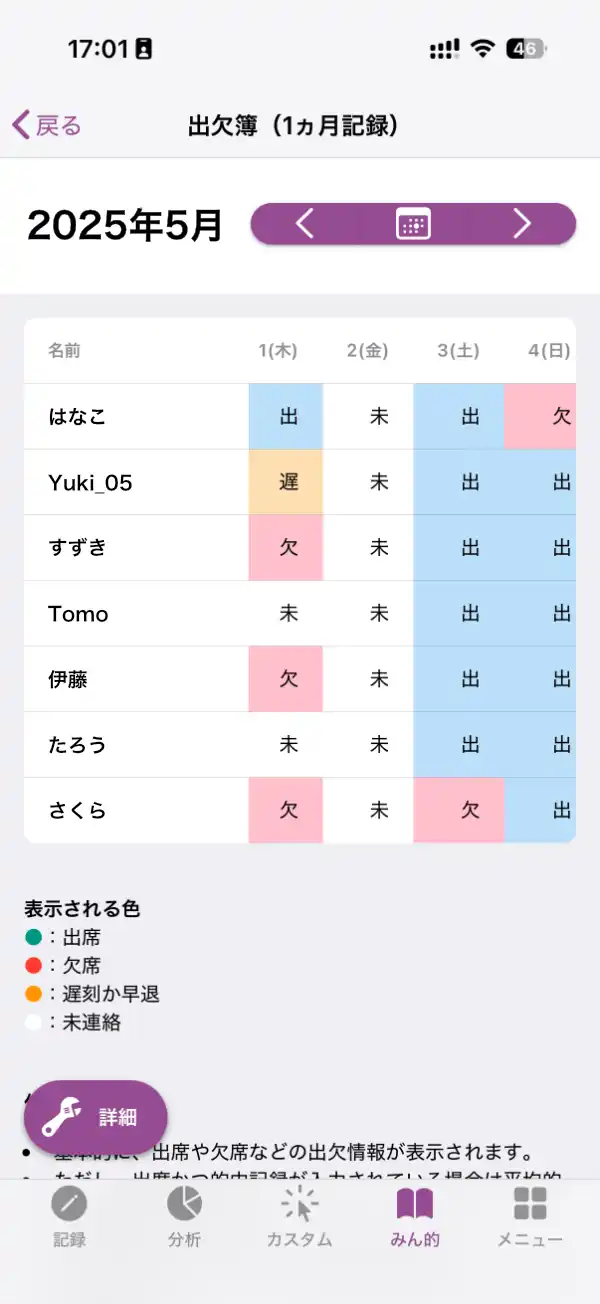600x1304 pixels.
Task: Open the カスタム tab
Action: [x=299, y=1217]
